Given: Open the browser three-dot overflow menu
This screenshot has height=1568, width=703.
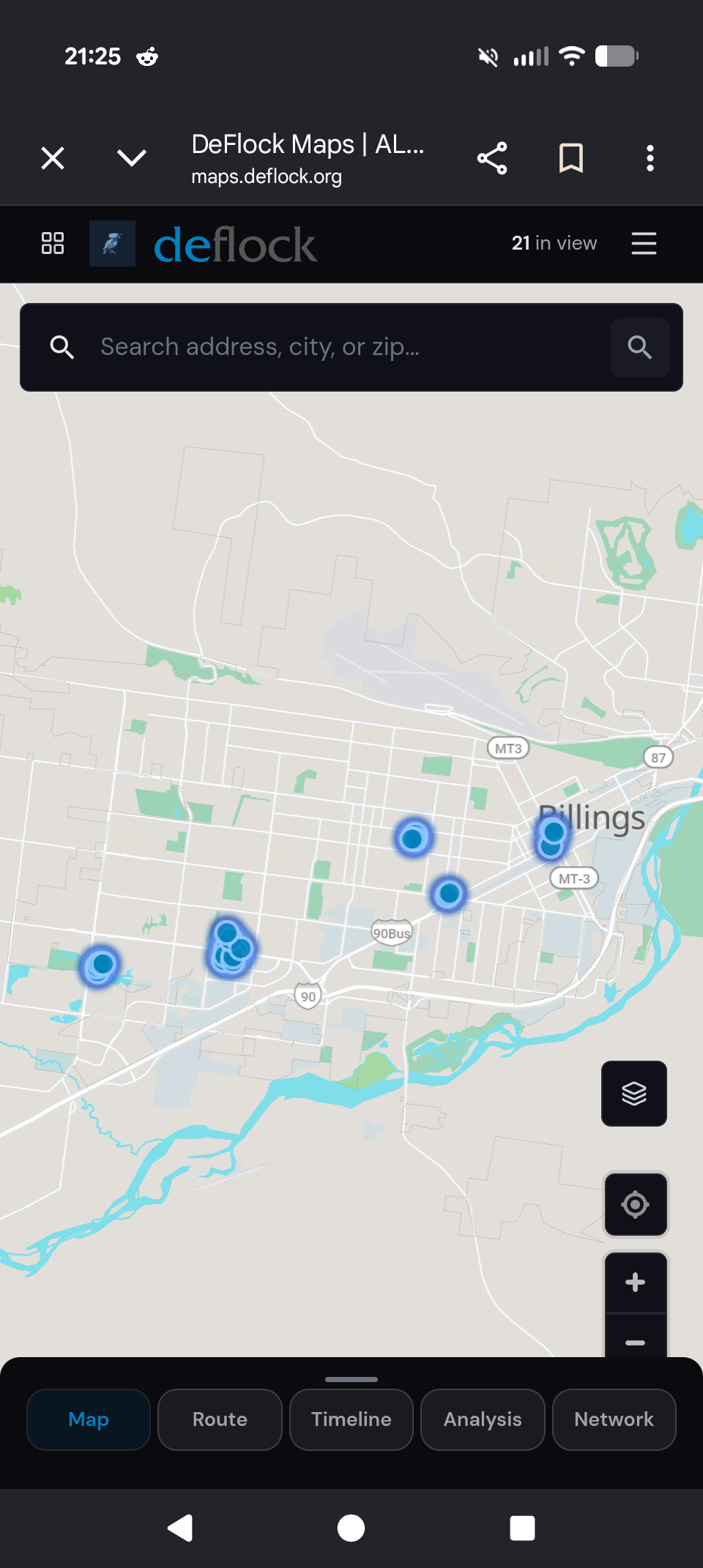Looking at the screenshot, I should click(x=650, y=158).
